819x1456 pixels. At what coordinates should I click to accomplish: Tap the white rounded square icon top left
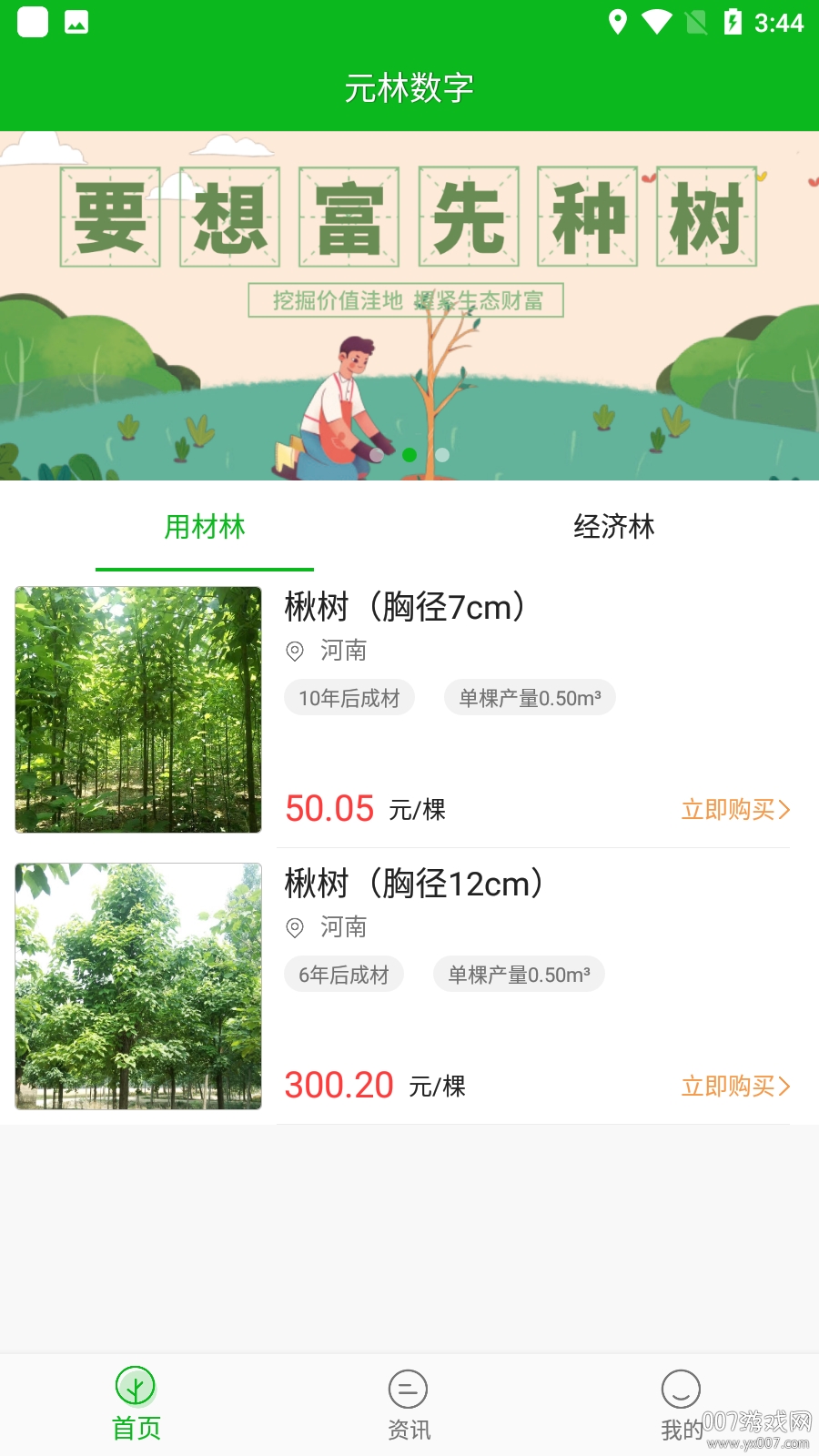[x=32, y=20]
